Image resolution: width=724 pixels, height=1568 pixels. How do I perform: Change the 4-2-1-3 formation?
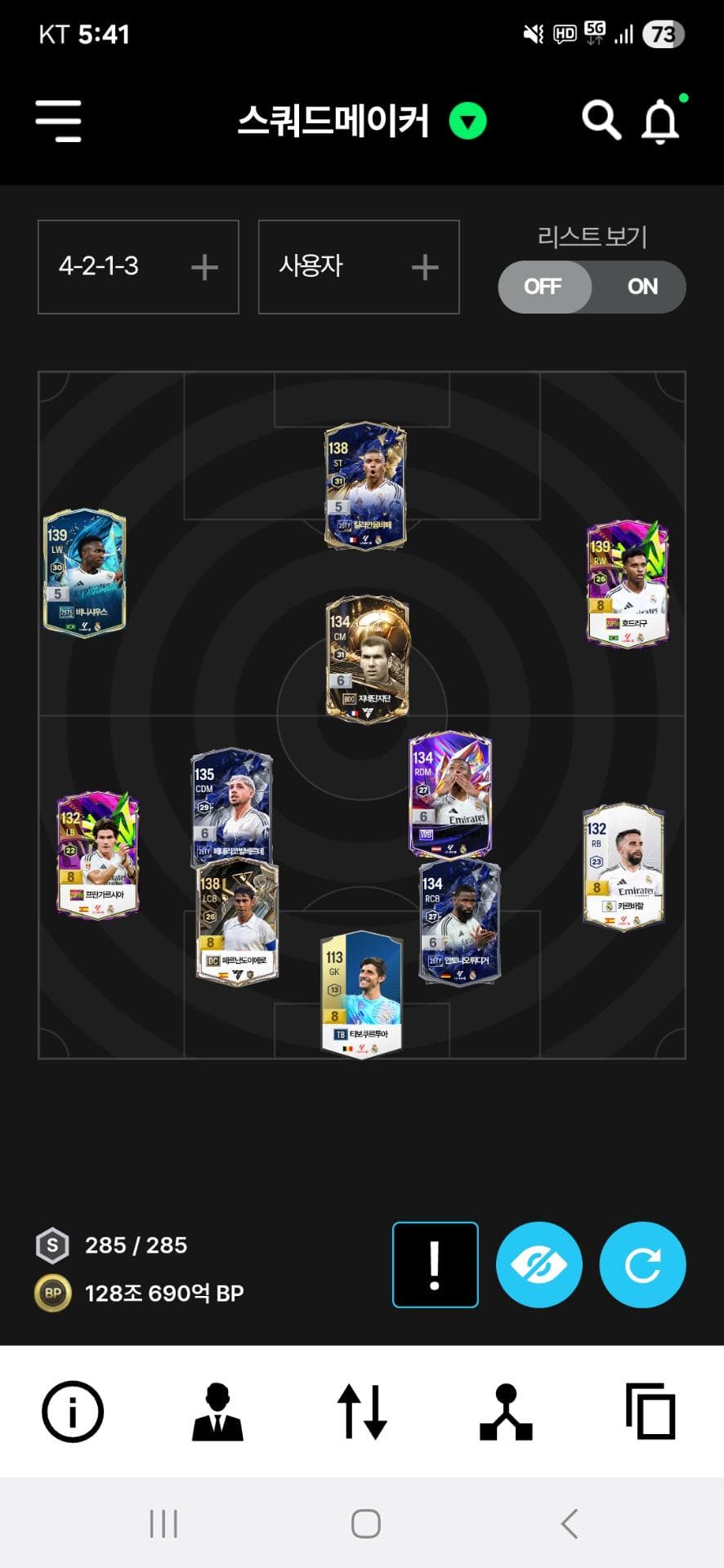(x=138, y=267)
